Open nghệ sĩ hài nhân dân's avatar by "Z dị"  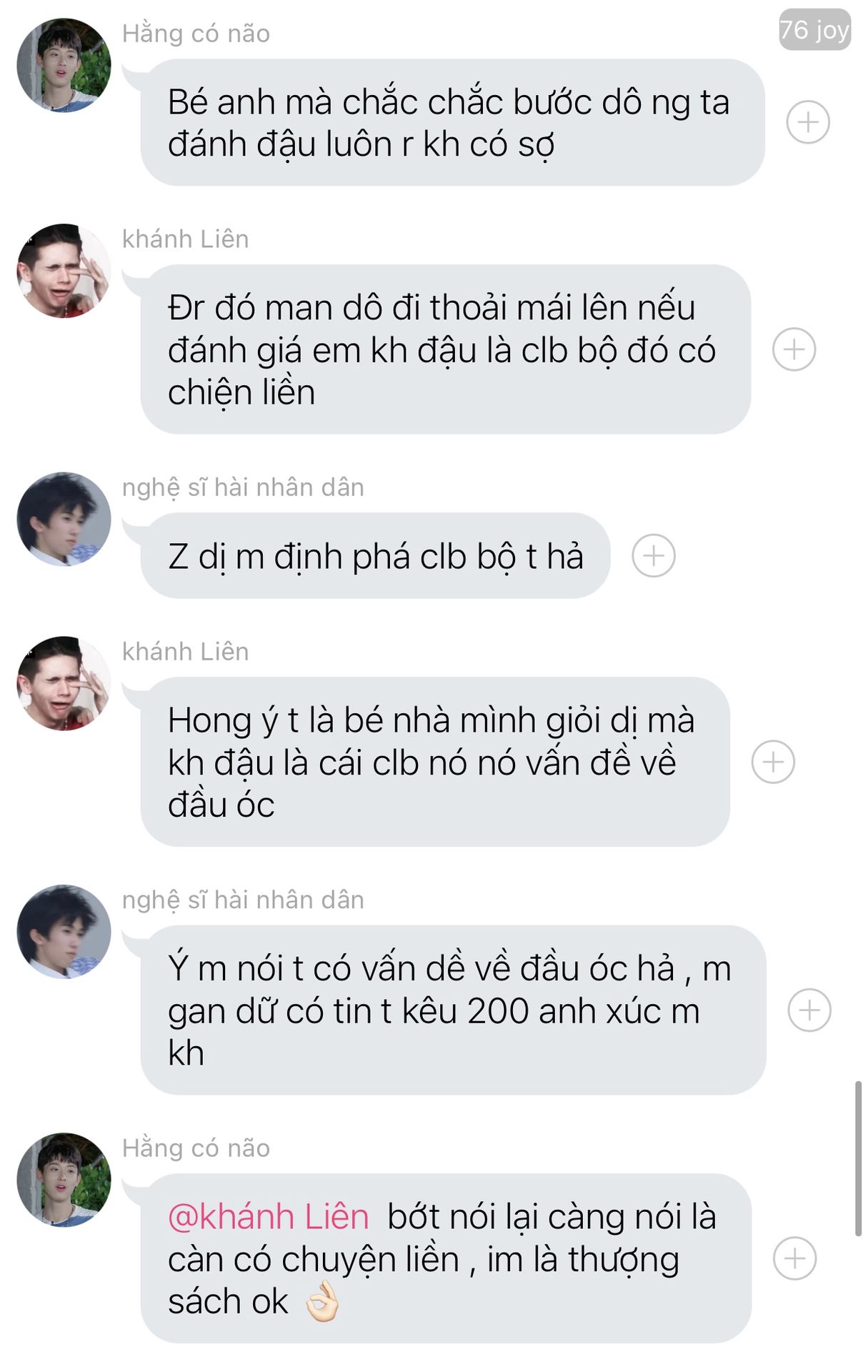tap(64, 519)
